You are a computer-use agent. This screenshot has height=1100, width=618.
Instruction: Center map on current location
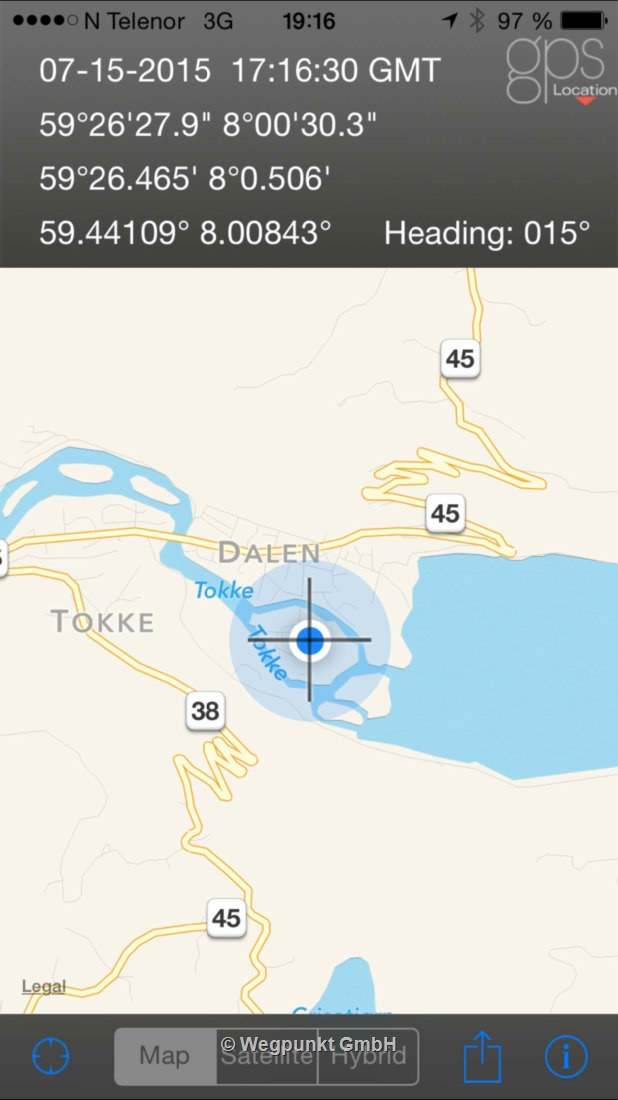pyautogui.click(x=51, y=1056)
